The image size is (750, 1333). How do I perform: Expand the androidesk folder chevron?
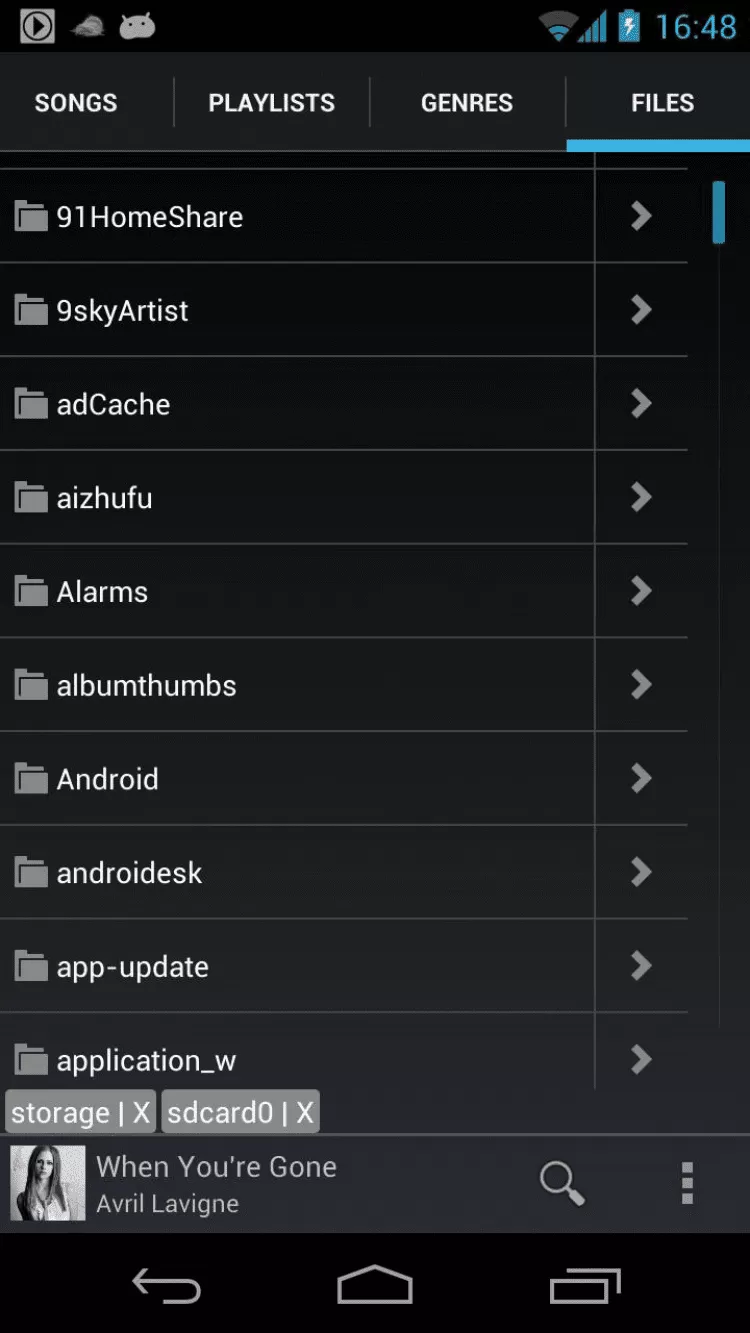click(641, 873)
